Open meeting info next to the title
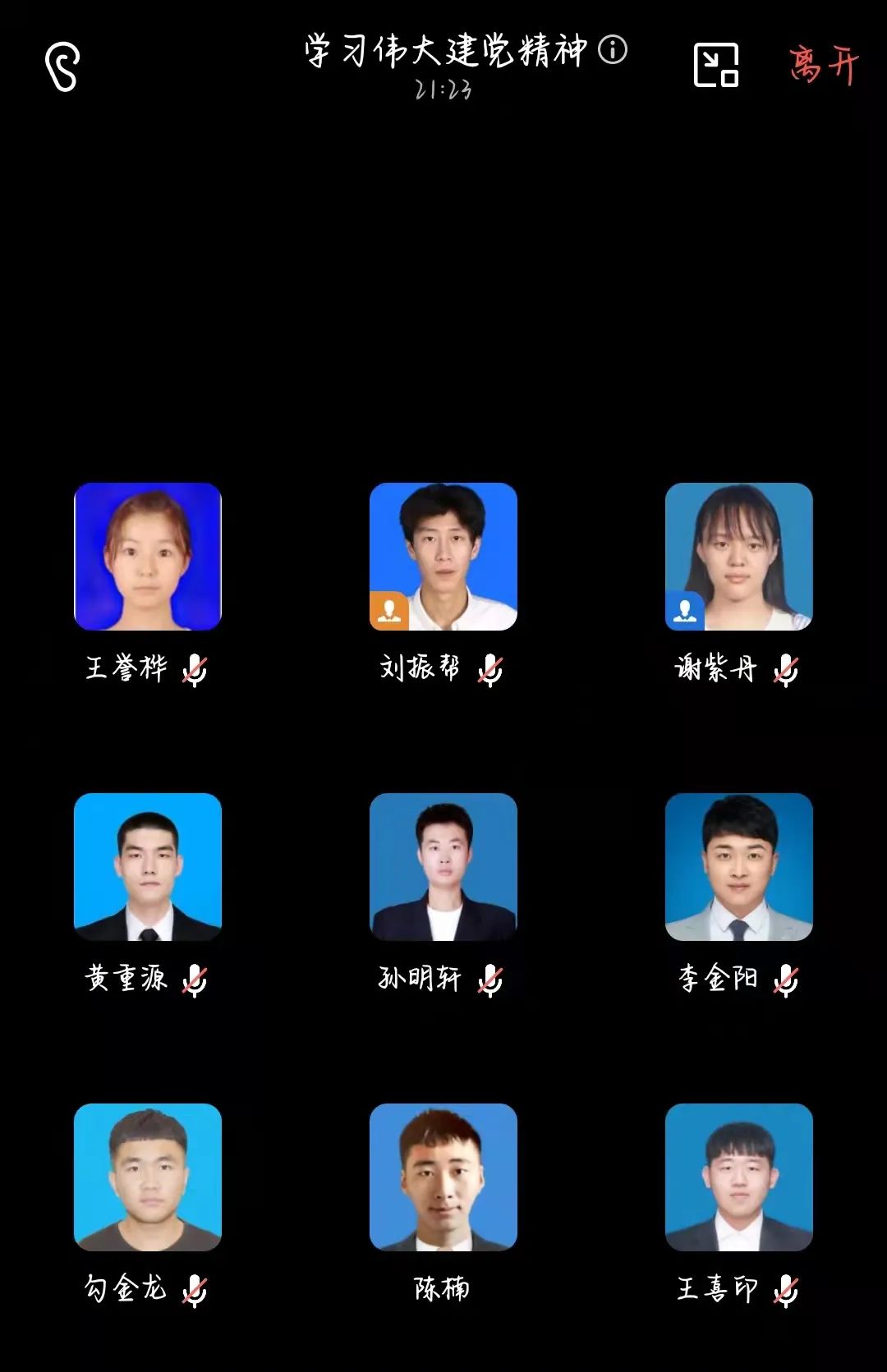This screenshot has height=1372, width=887. click(613, 50)
